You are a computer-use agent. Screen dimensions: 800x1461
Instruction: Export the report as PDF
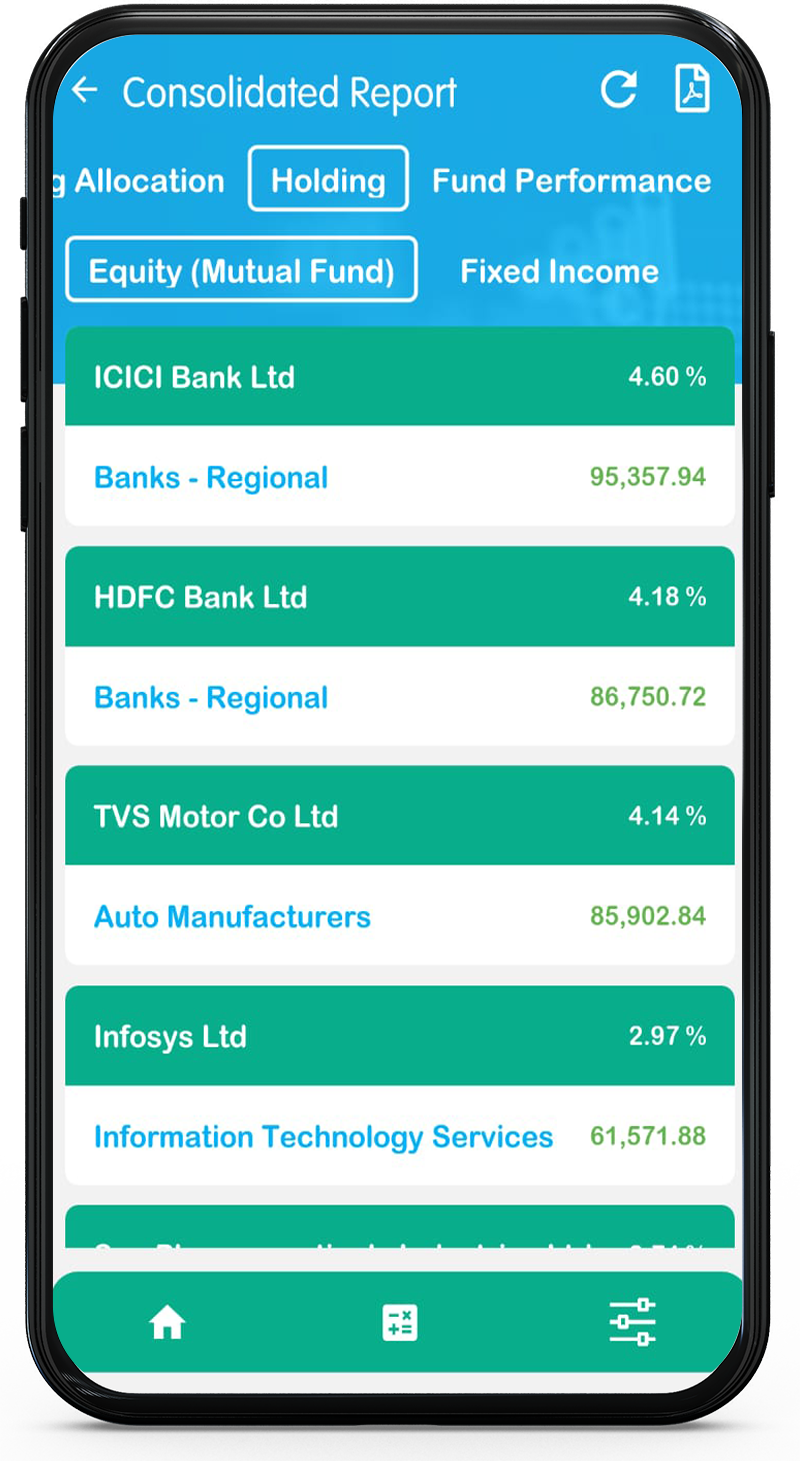[x=692, y=89]
